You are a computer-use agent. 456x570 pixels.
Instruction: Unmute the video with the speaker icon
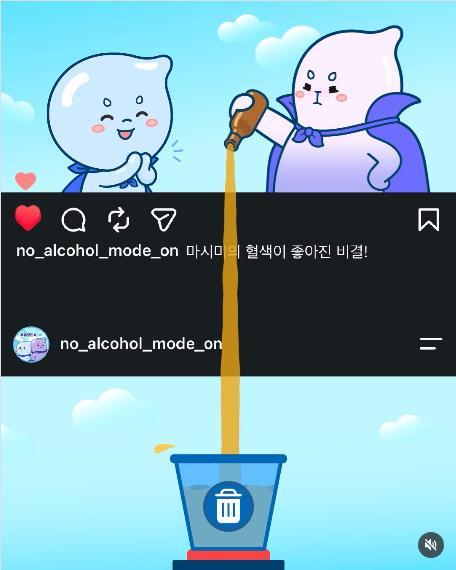(431, 545)
